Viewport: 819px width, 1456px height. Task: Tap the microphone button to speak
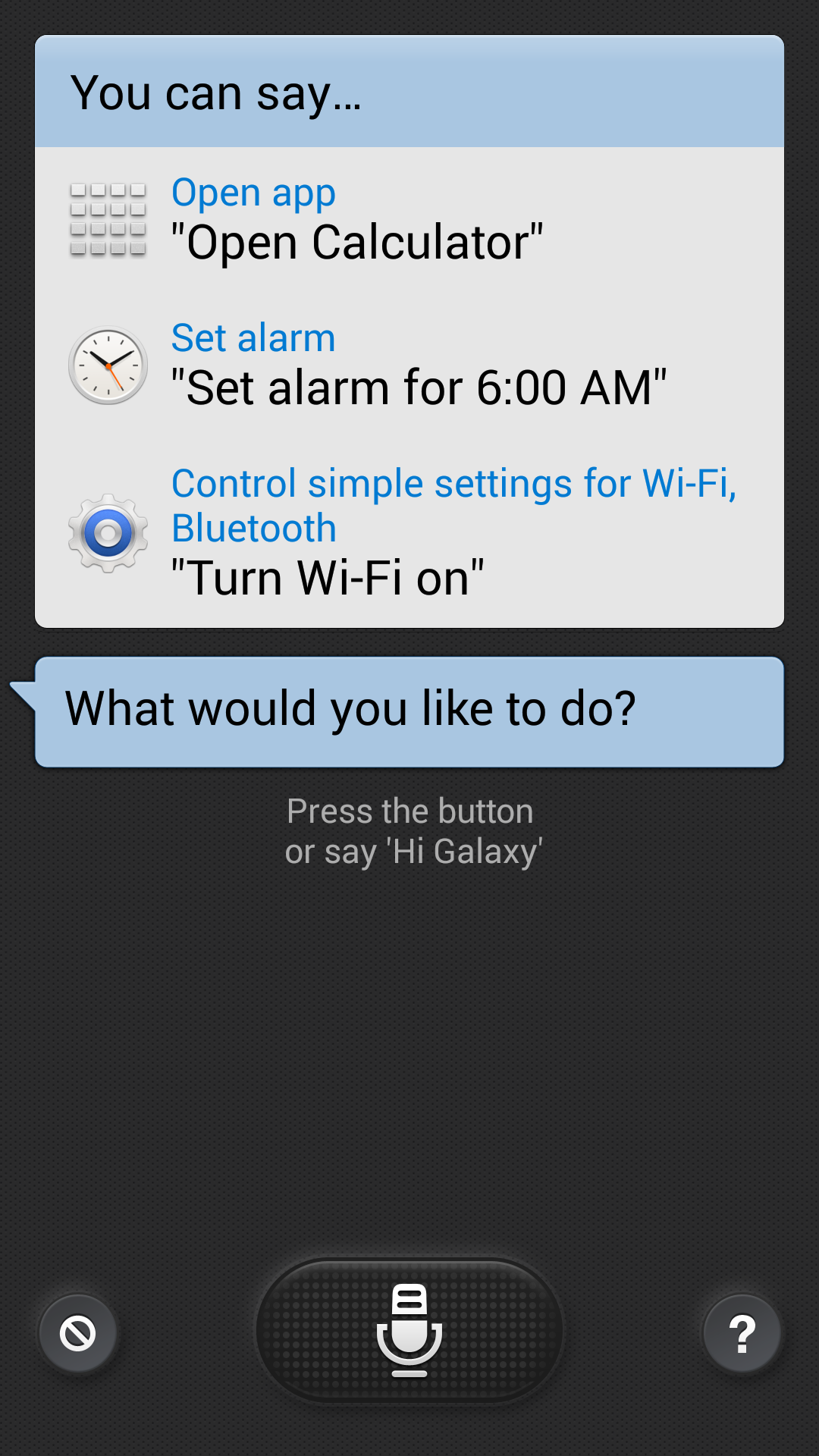(x=409, y=1331)
